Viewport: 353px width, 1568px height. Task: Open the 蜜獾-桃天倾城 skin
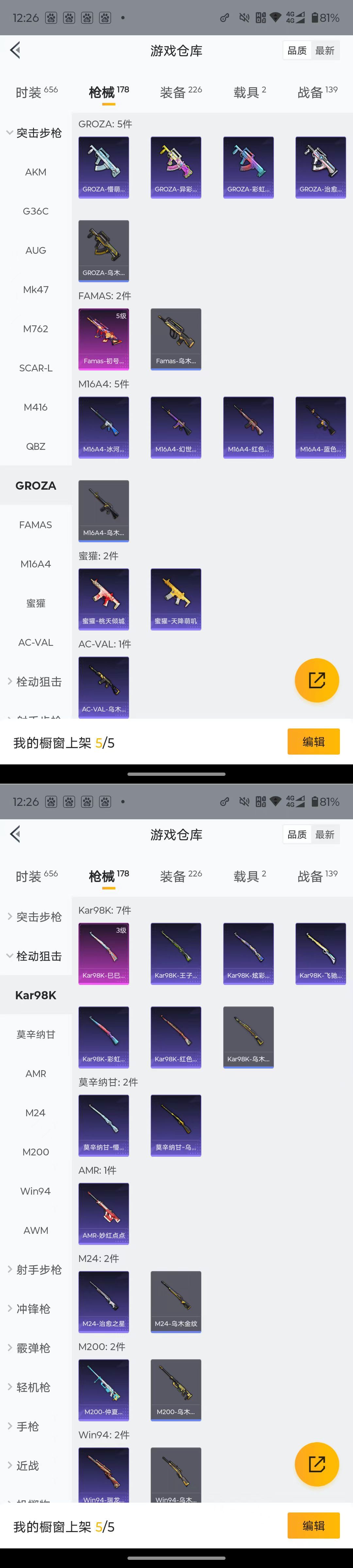tap(104, 599)
